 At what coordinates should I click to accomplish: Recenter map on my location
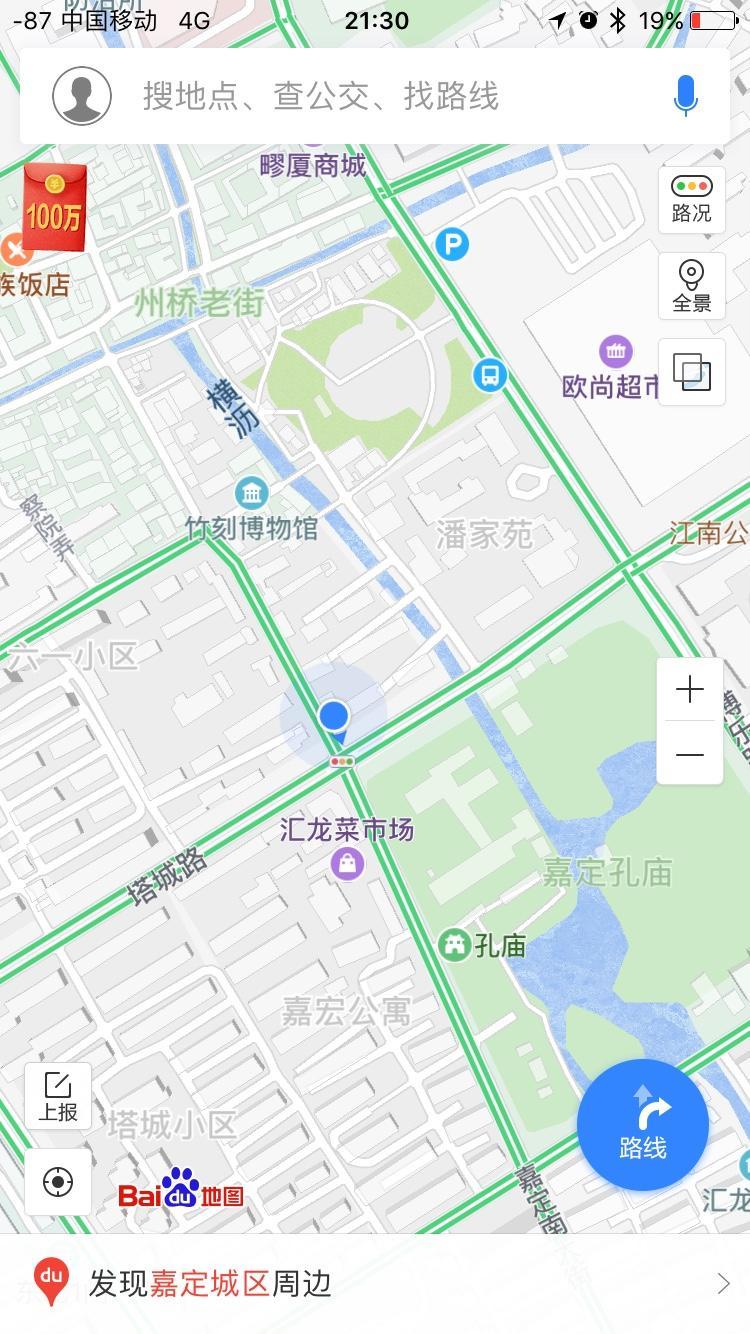[58, 1182]
